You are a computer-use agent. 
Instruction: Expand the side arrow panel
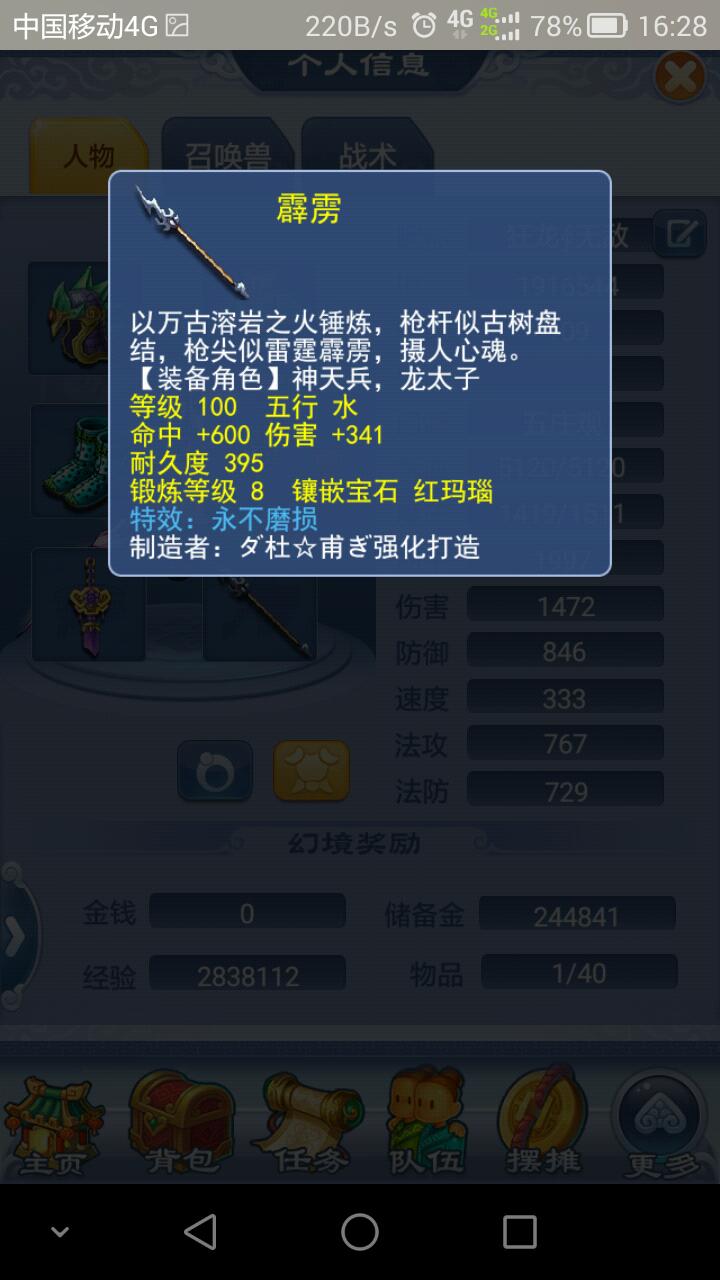[15, 936]
